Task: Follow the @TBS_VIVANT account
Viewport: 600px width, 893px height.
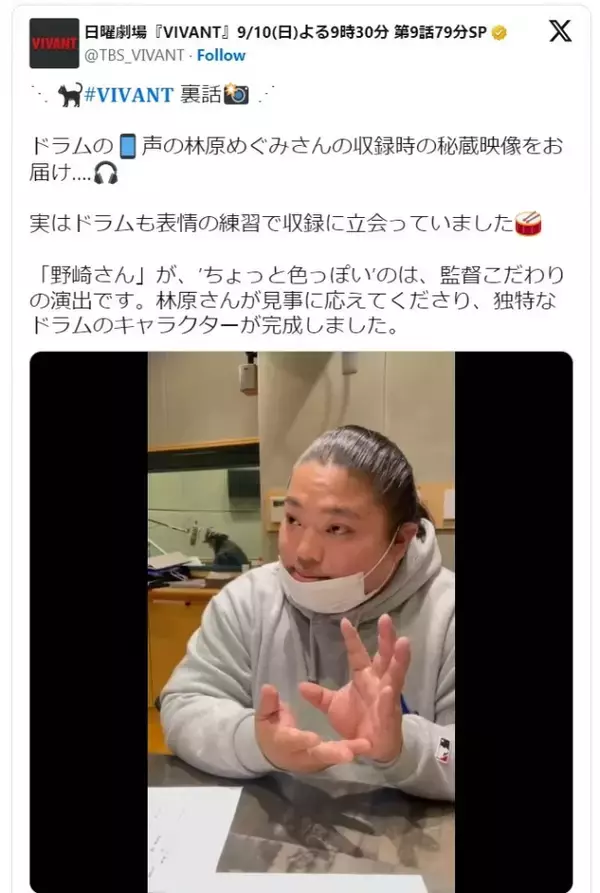Action: click(221, 56)
